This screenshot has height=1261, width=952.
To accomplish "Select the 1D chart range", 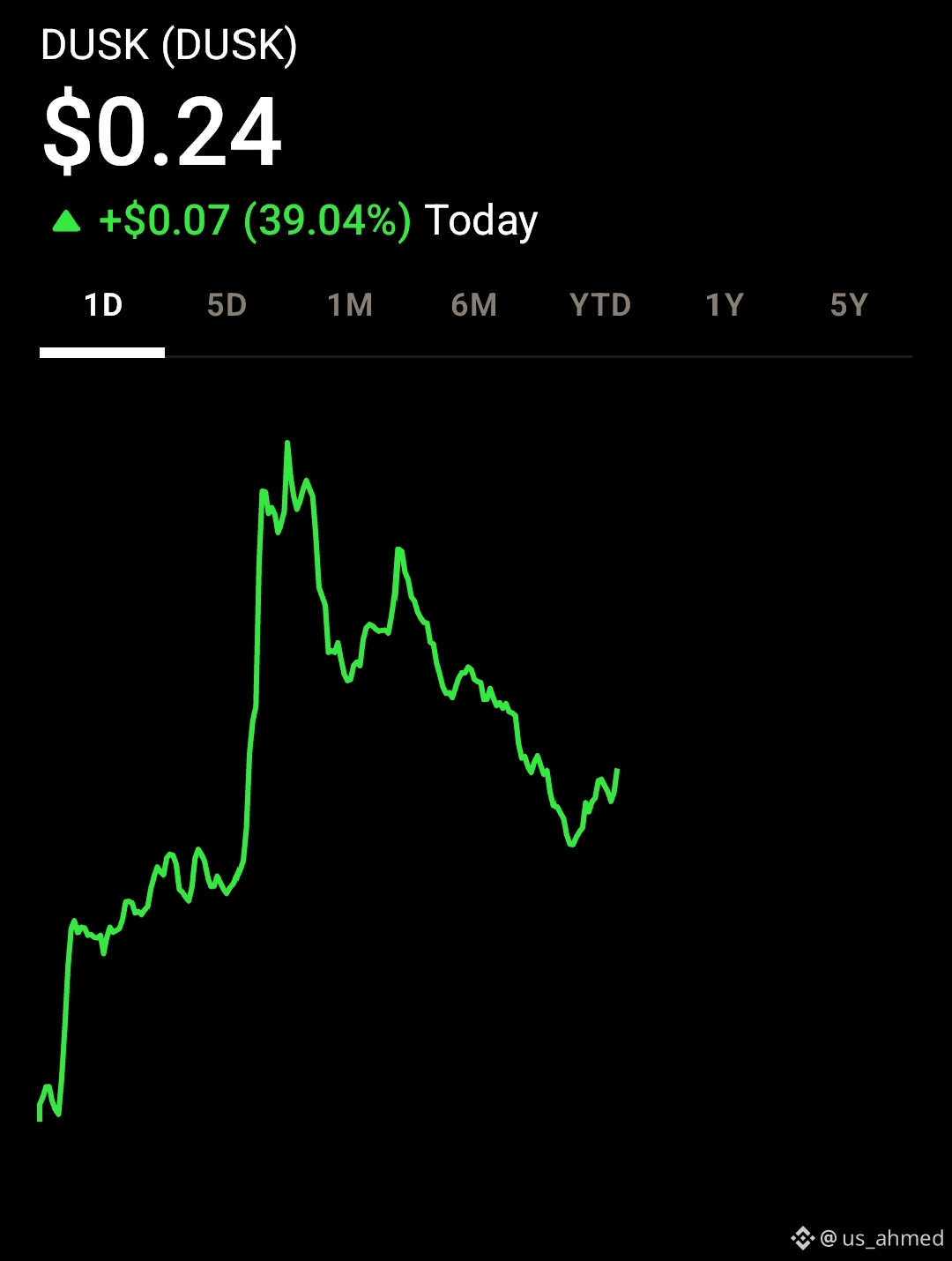I will click(x=103, y=305).
